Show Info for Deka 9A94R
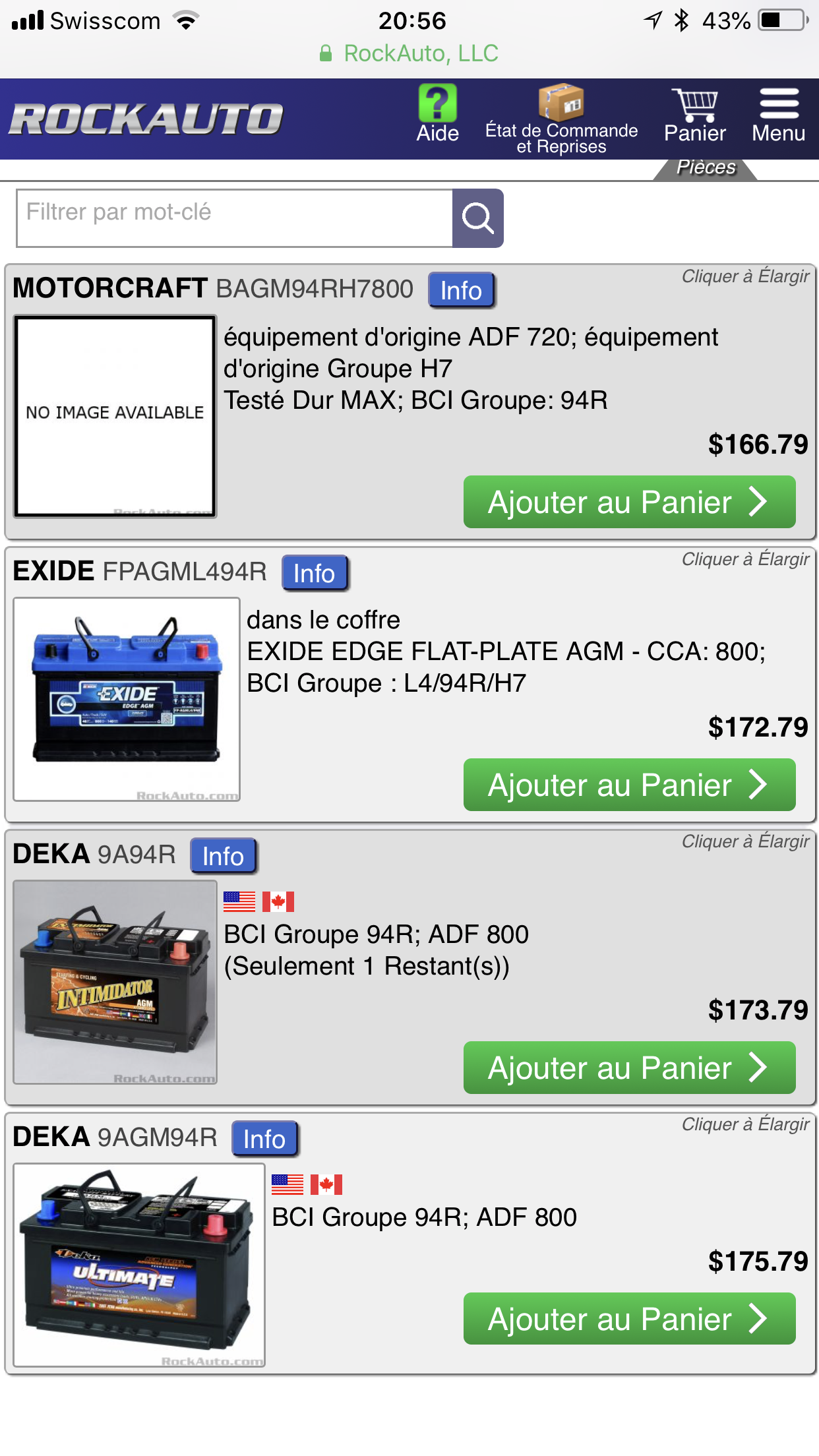The height and width of the screenshot is (1456, 819). tap(223, 856)
